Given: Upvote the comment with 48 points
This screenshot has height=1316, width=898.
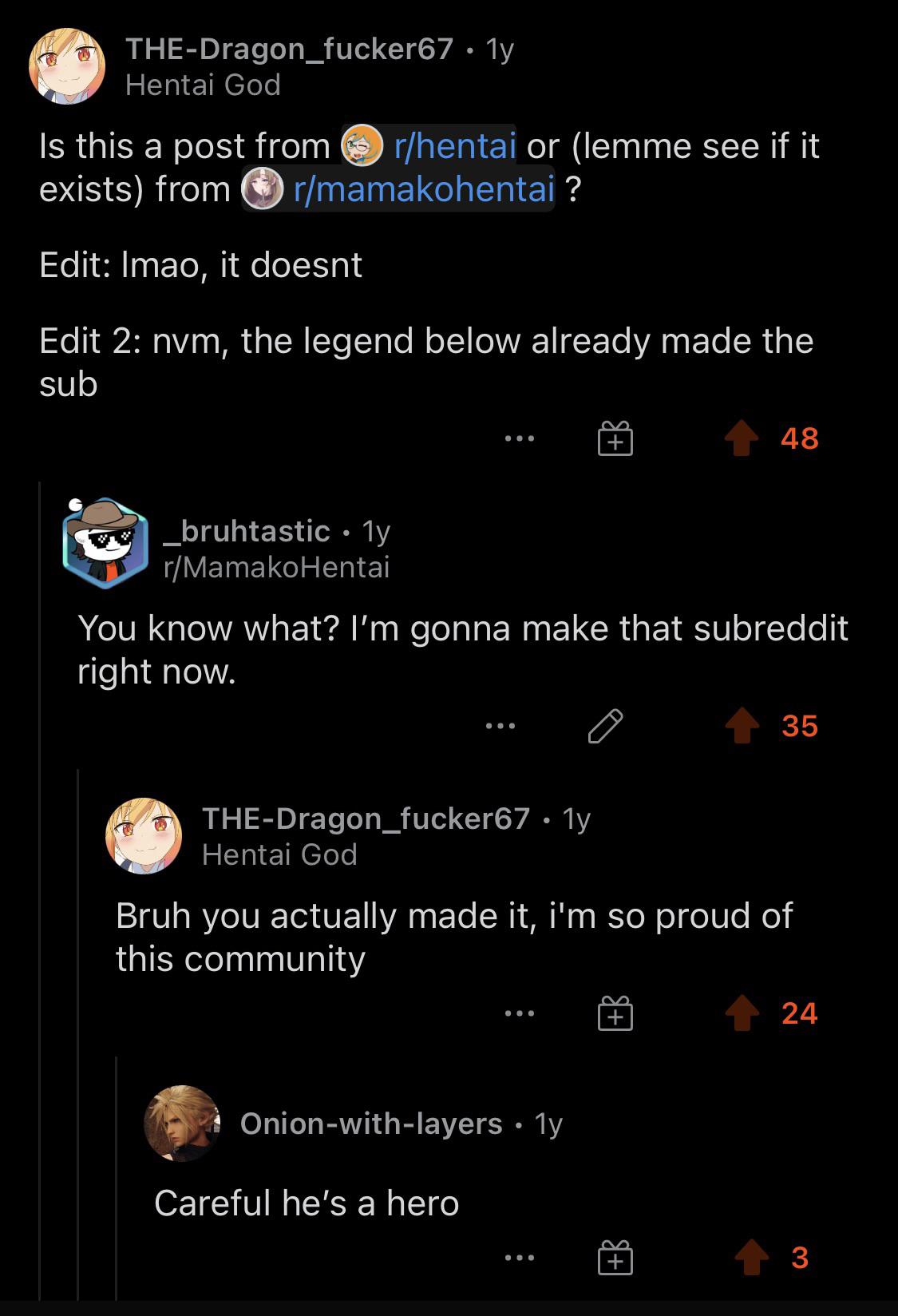Looking at the screenshot, I should point(742,438).
